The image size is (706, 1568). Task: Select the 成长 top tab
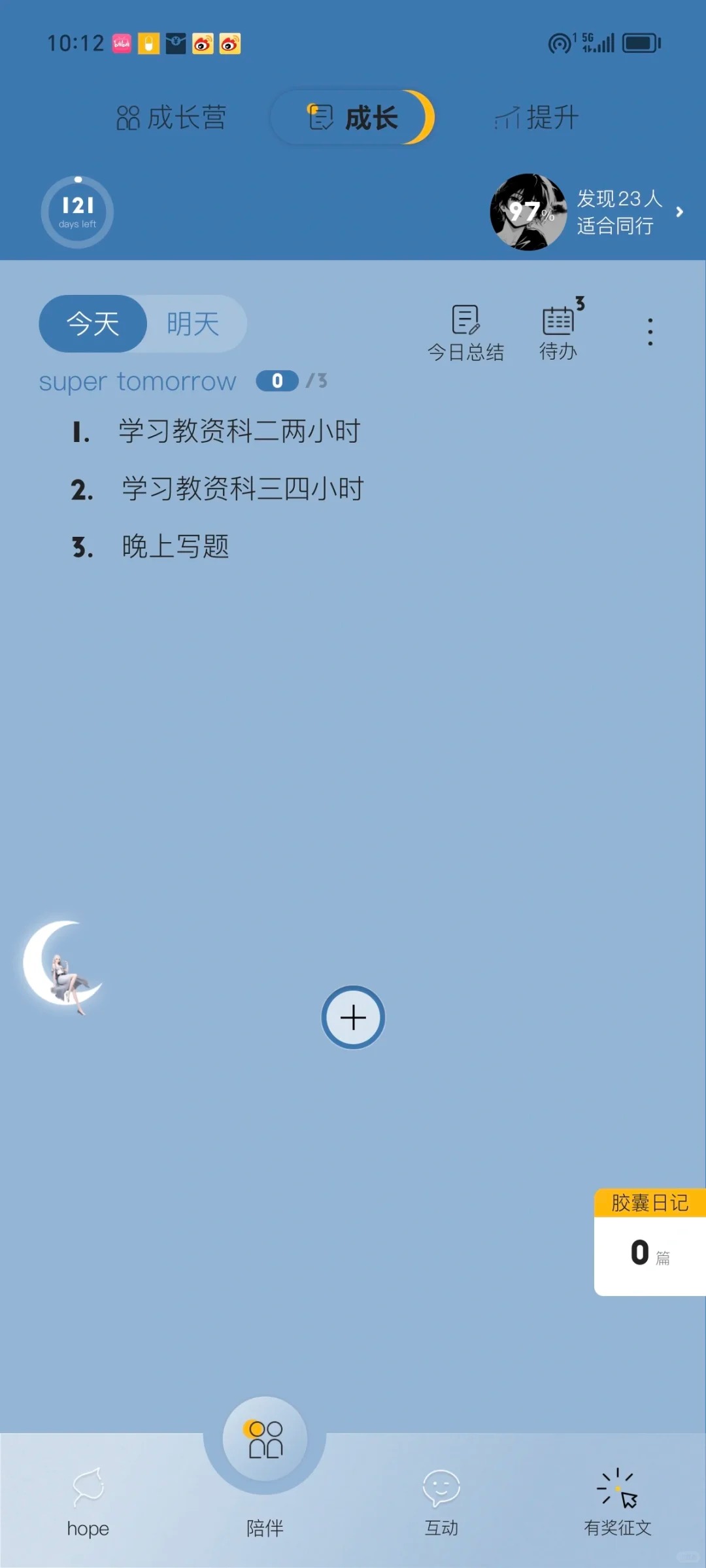[353, 118]
